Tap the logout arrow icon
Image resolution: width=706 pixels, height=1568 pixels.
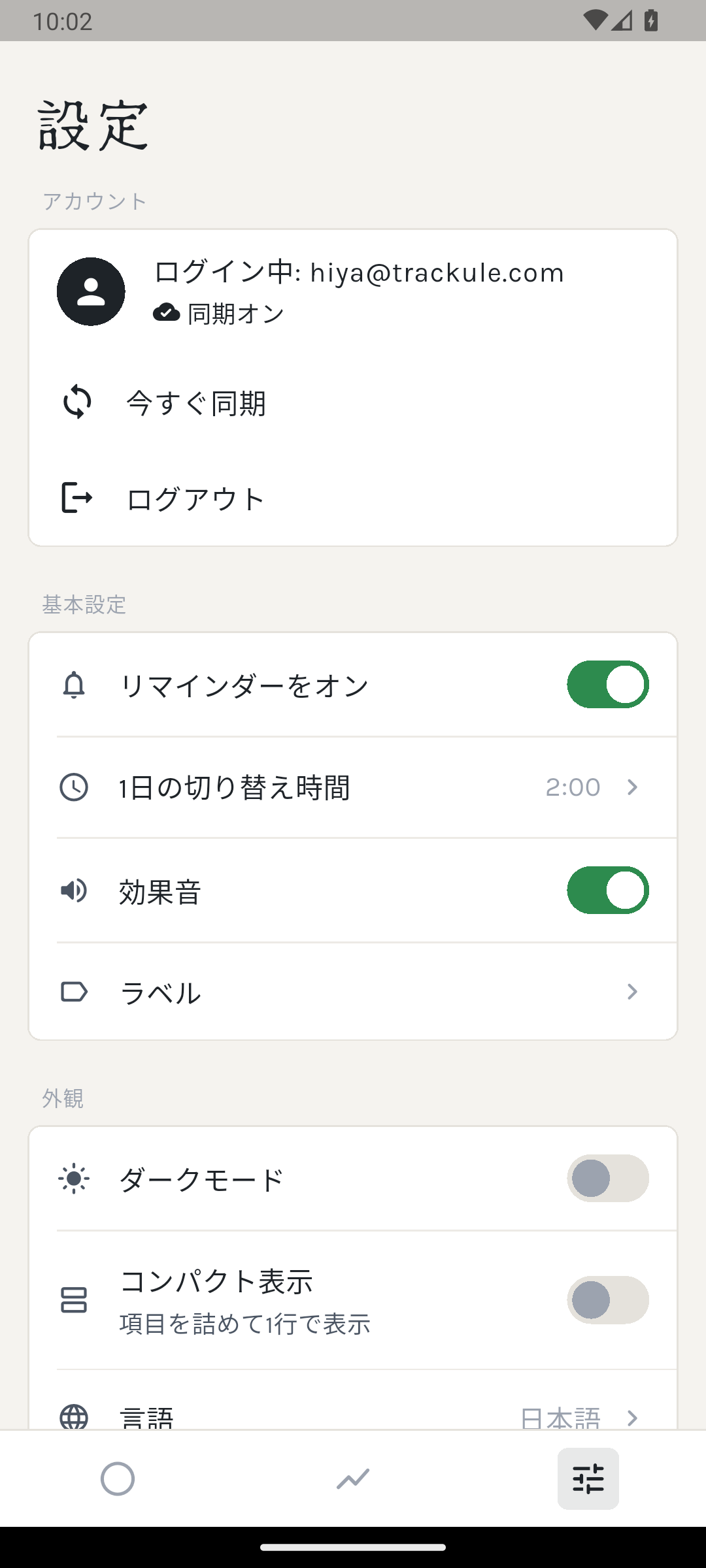[76, 497]
